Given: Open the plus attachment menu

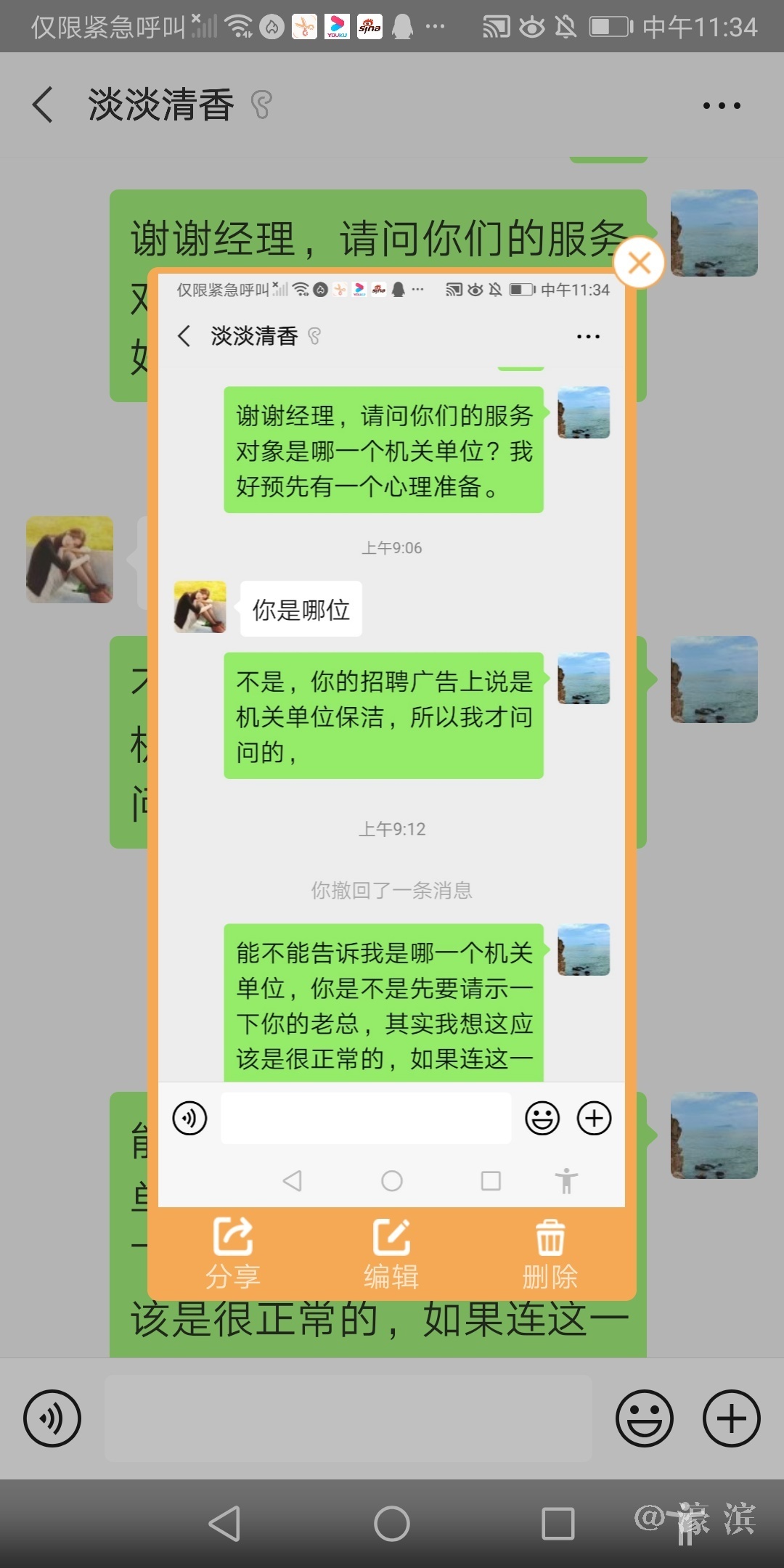Looking at the screenshot, I should (731, 1418).
